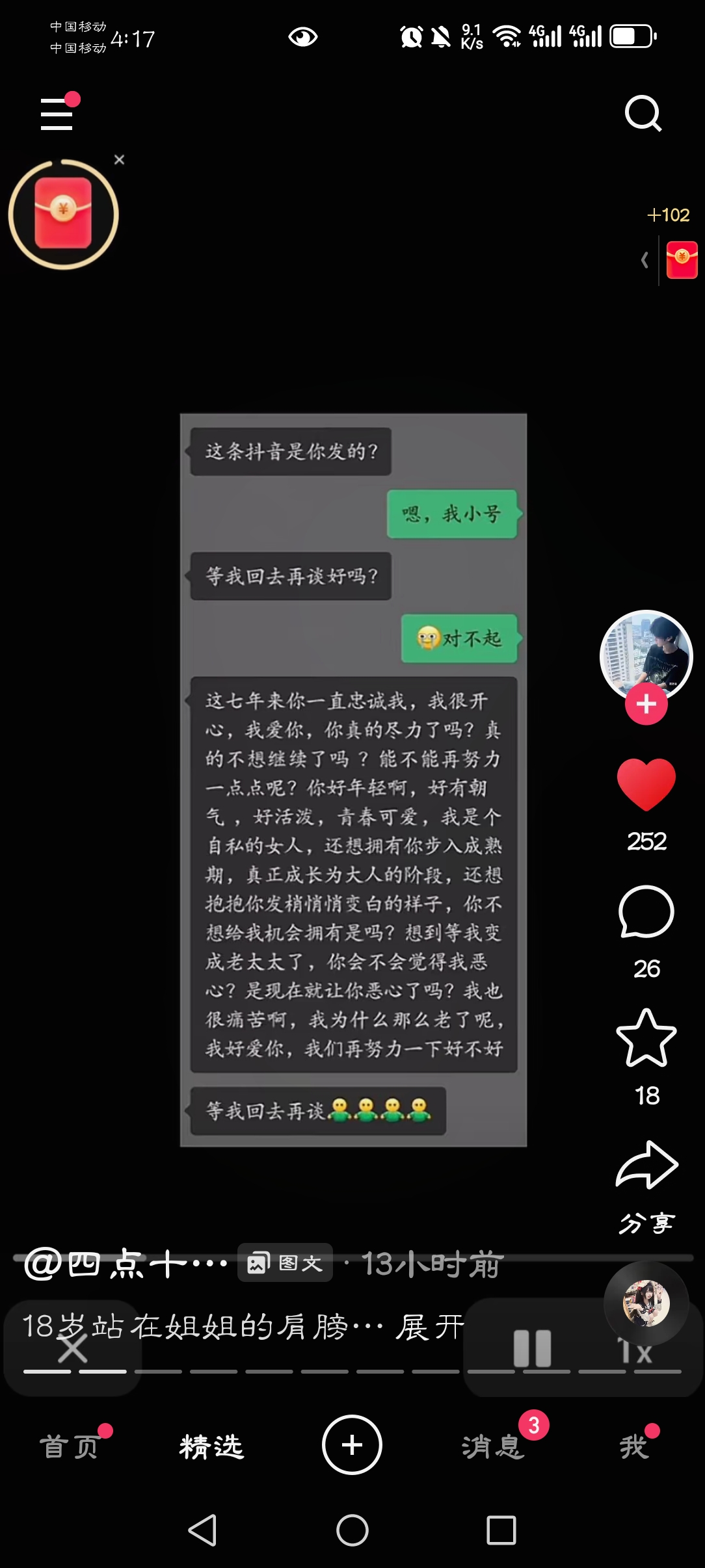705x1568 pixels.
Task: Open the search magnifier
Action: (643, 114)
